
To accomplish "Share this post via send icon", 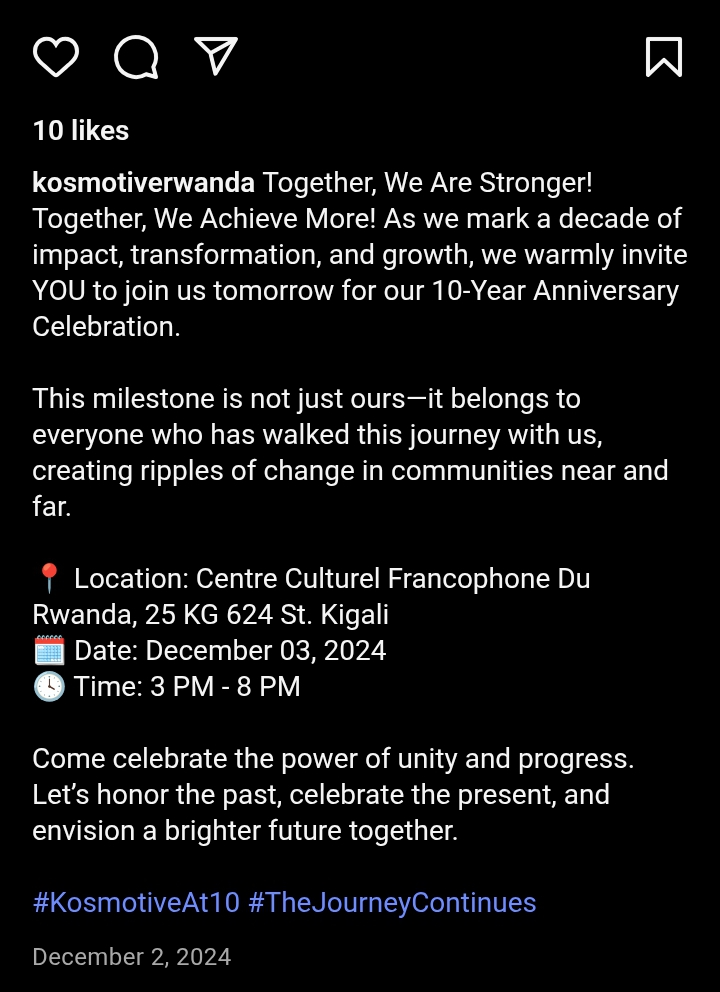I will click(x=215, y=57).
